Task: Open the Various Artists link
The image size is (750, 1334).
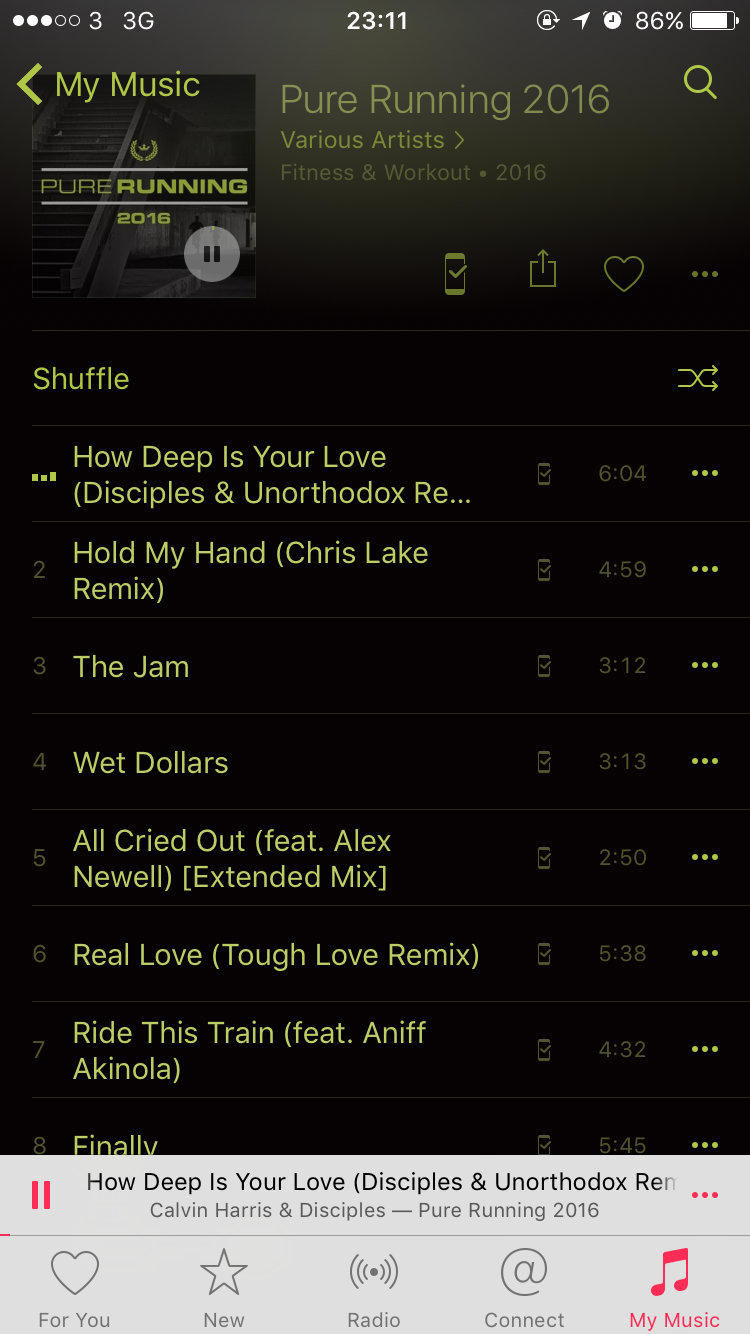Action: [372, 140]
